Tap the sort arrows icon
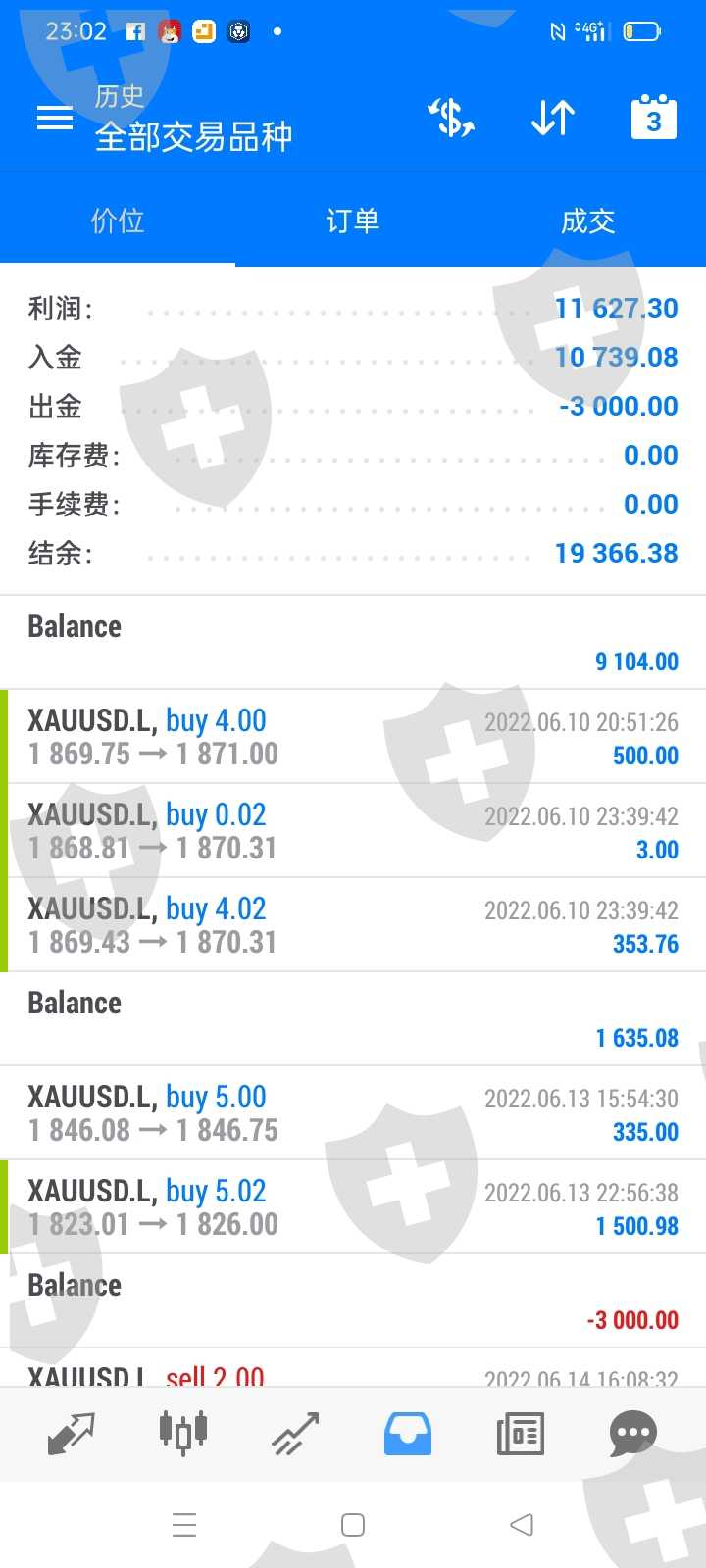This screenshot has height=1568, width=706. coord(553,119)
